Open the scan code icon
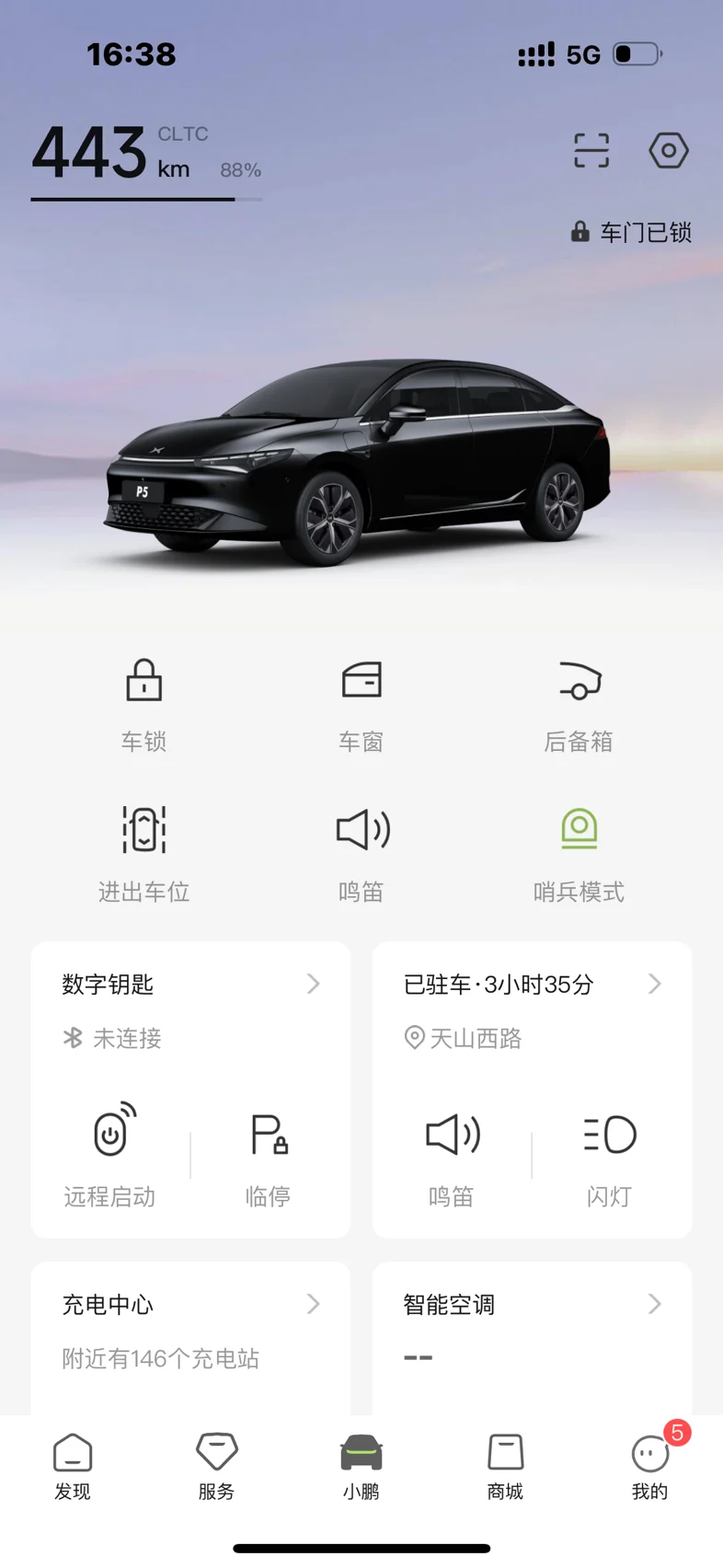 (x=591, y=151)
